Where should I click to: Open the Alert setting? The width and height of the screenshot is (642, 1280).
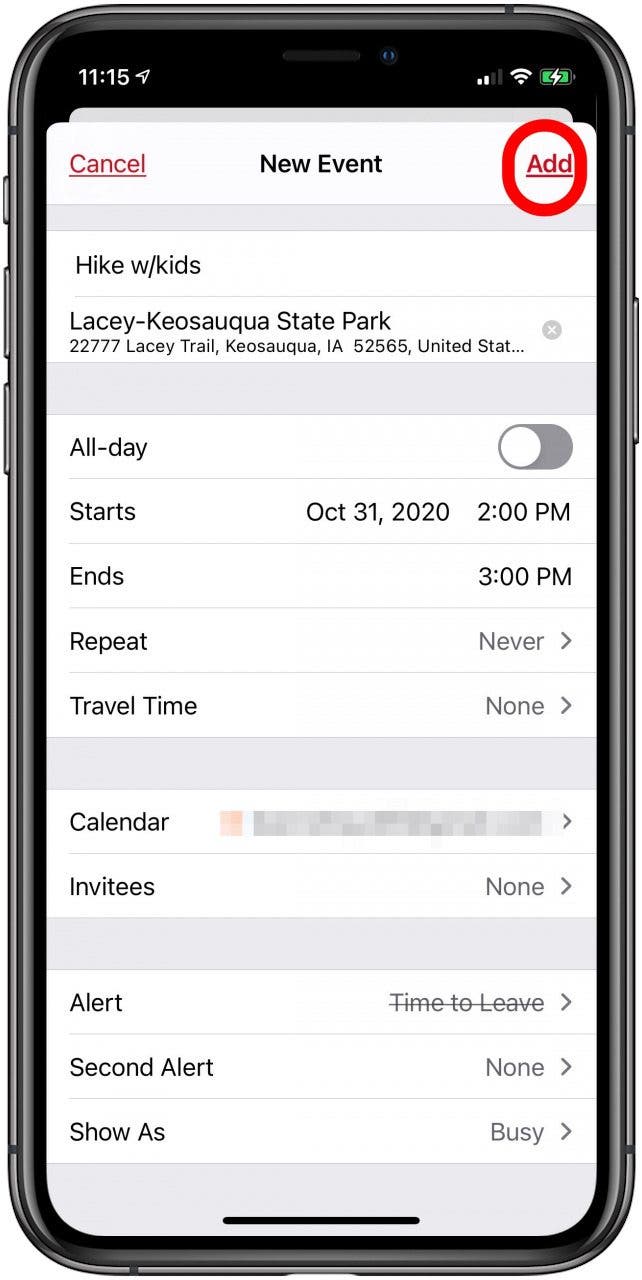click(x=320, y=1003)
